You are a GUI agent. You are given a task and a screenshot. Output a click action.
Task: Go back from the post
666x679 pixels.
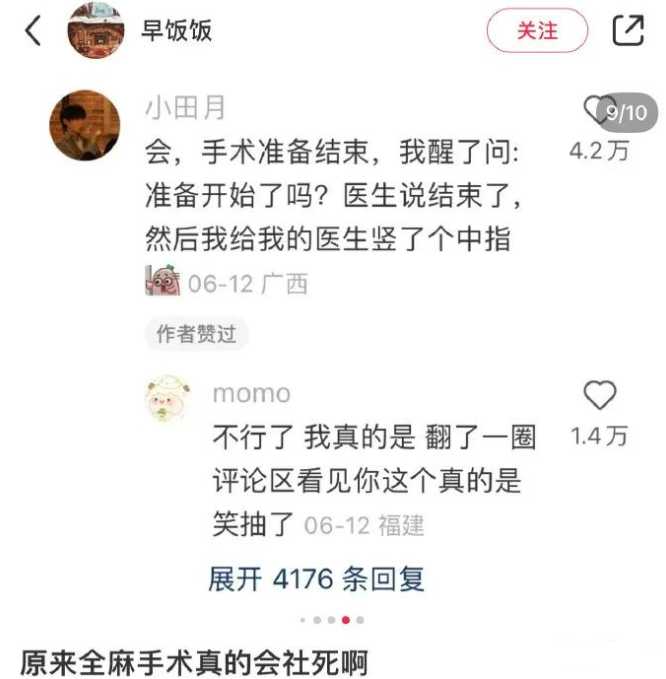[x=33, y=31]
